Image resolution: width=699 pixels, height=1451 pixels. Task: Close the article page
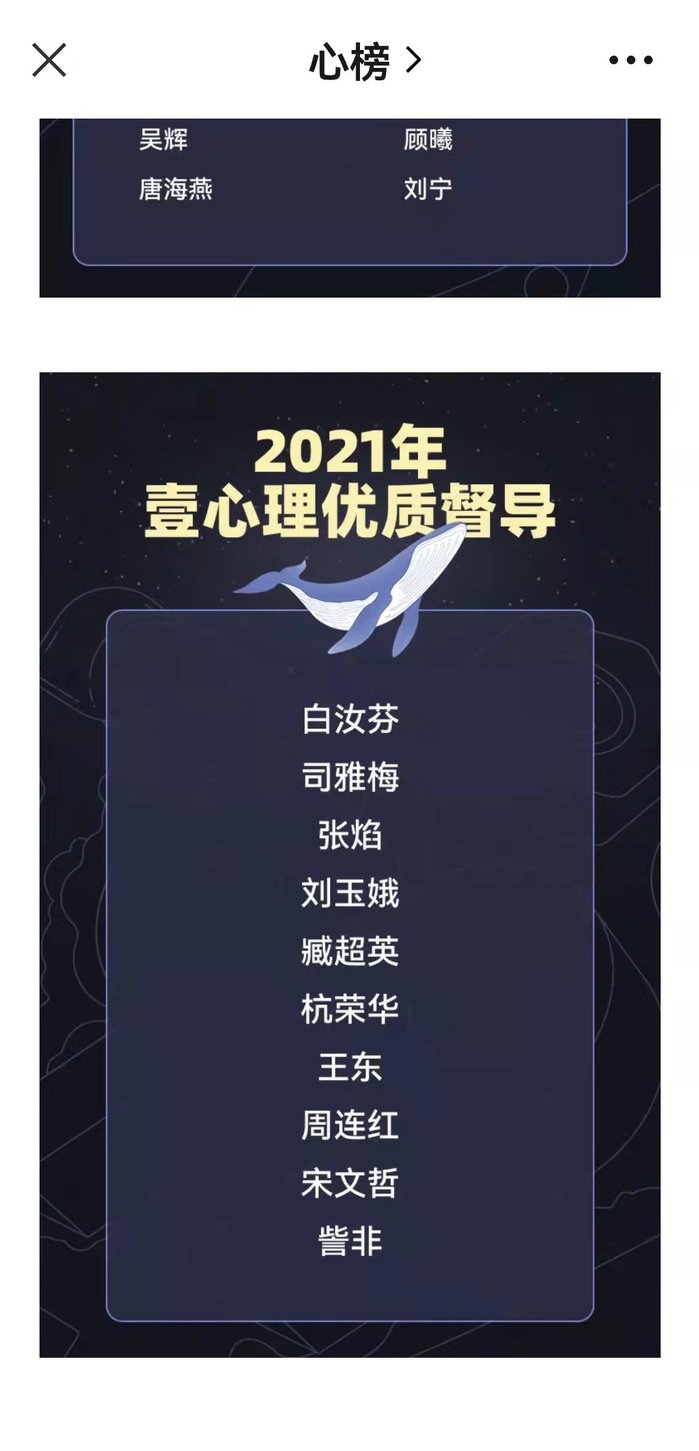pyautogui.click(x=49, y=61)
